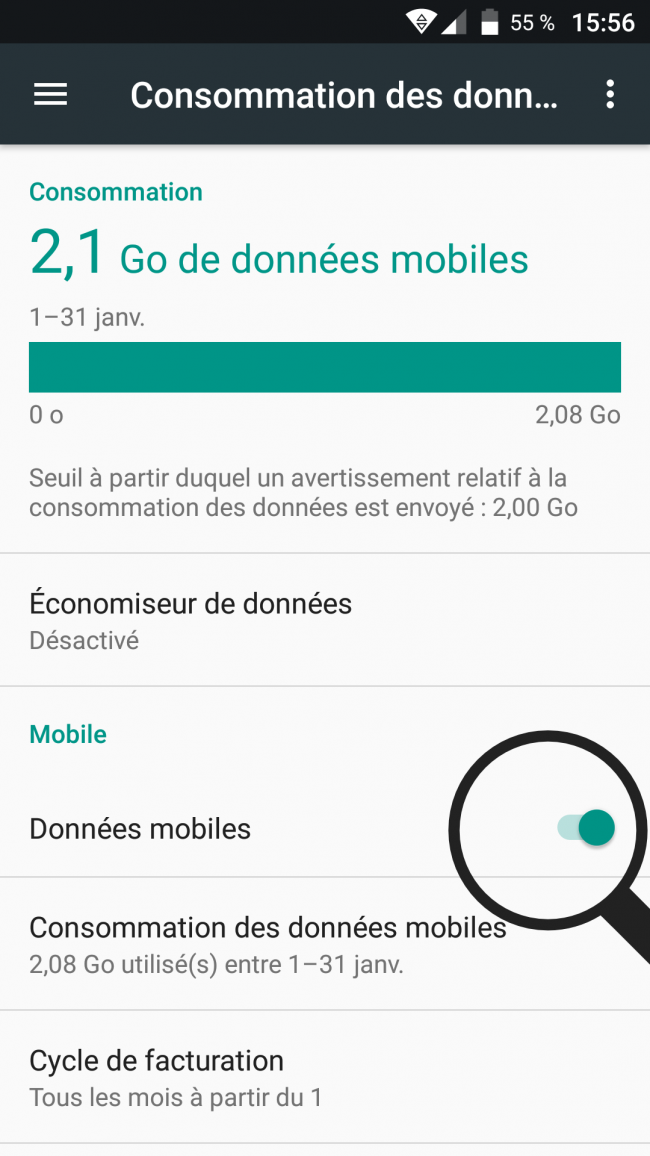Open Économiseur de données settings

pos(190,620)
